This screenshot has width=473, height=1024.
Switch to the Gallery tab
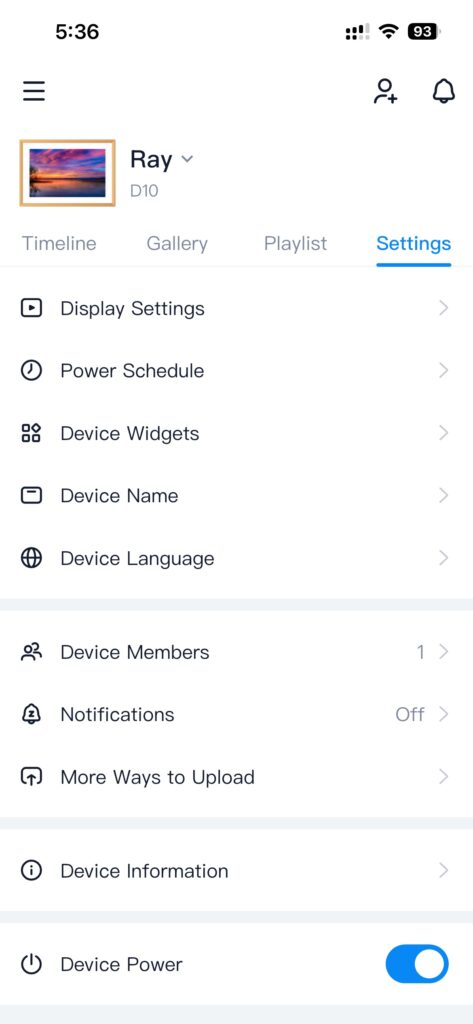[x=177, y=244]
